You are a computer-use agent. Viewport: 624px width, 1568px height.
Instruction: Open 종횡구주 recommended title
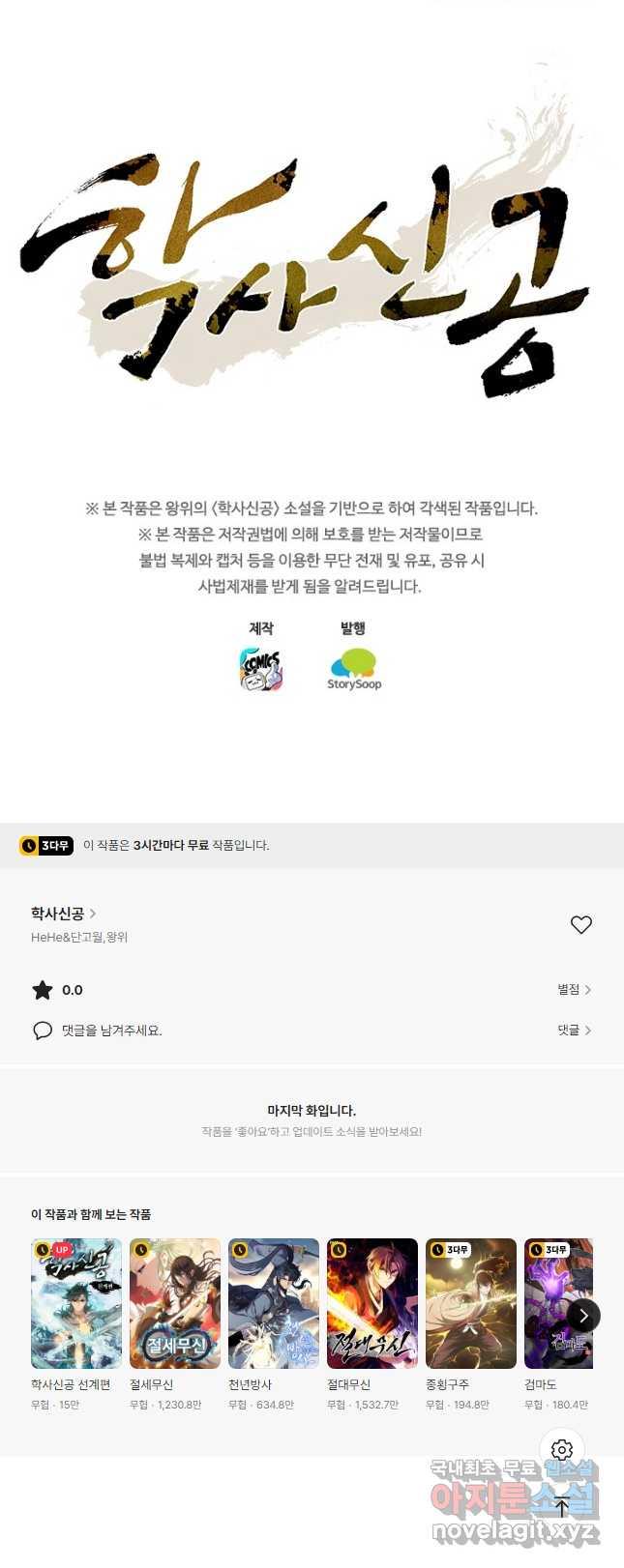[x=471, y=1303]
